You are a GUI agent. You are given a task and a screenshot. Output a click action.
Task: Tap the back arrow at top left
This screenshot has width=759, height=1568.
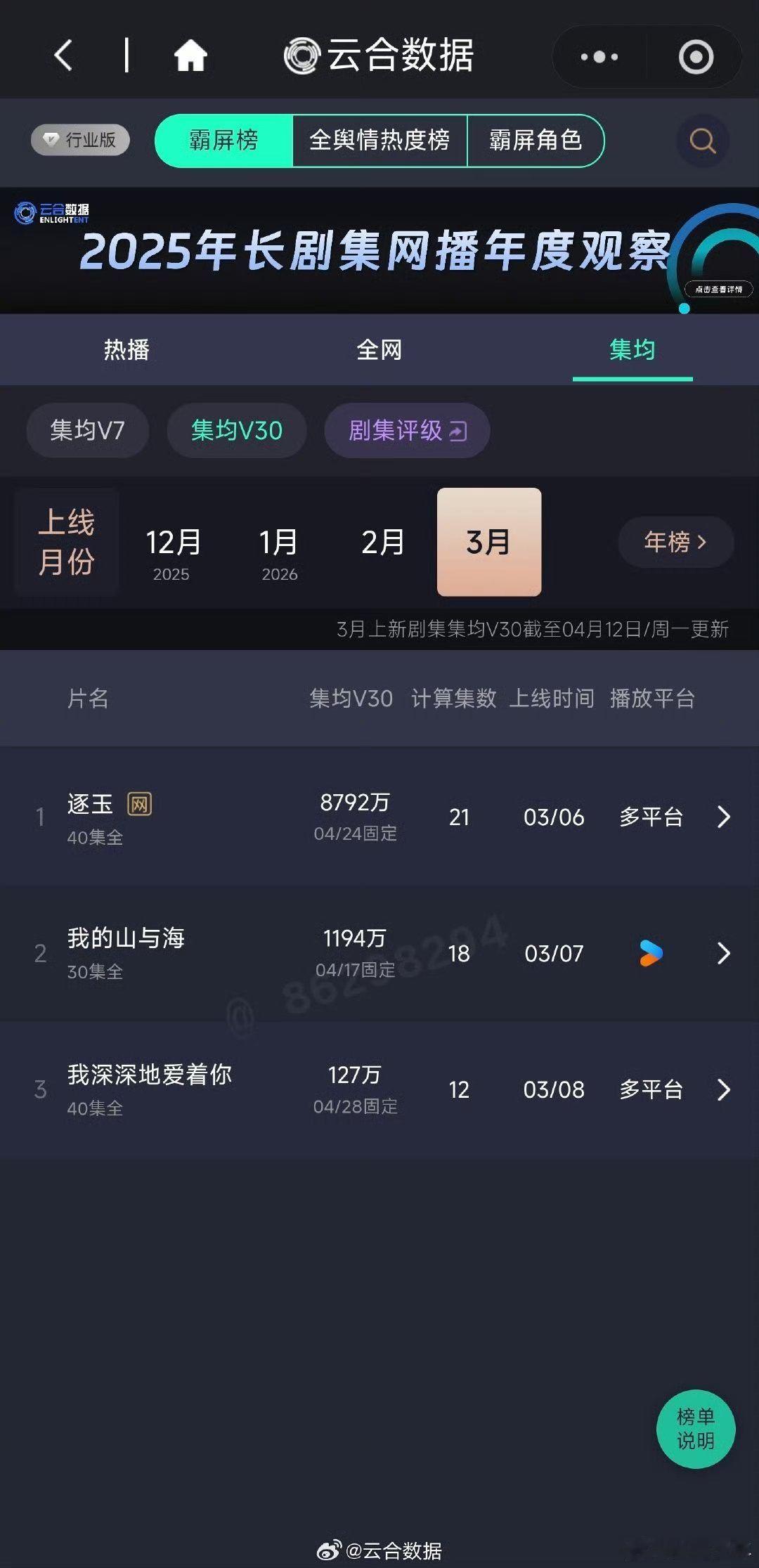coord(62,56)
